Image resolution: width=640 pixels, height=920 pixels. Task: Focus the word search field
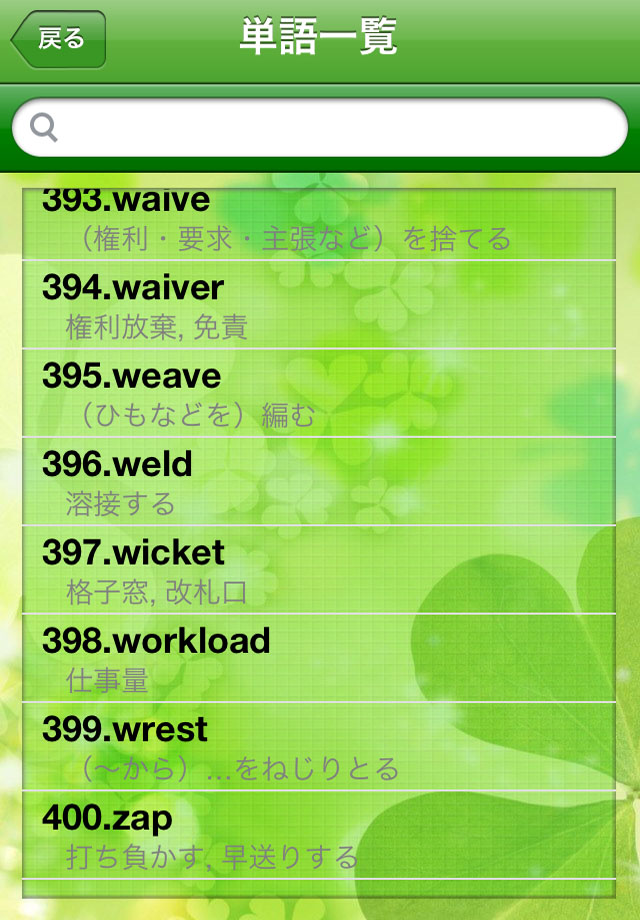320,127
